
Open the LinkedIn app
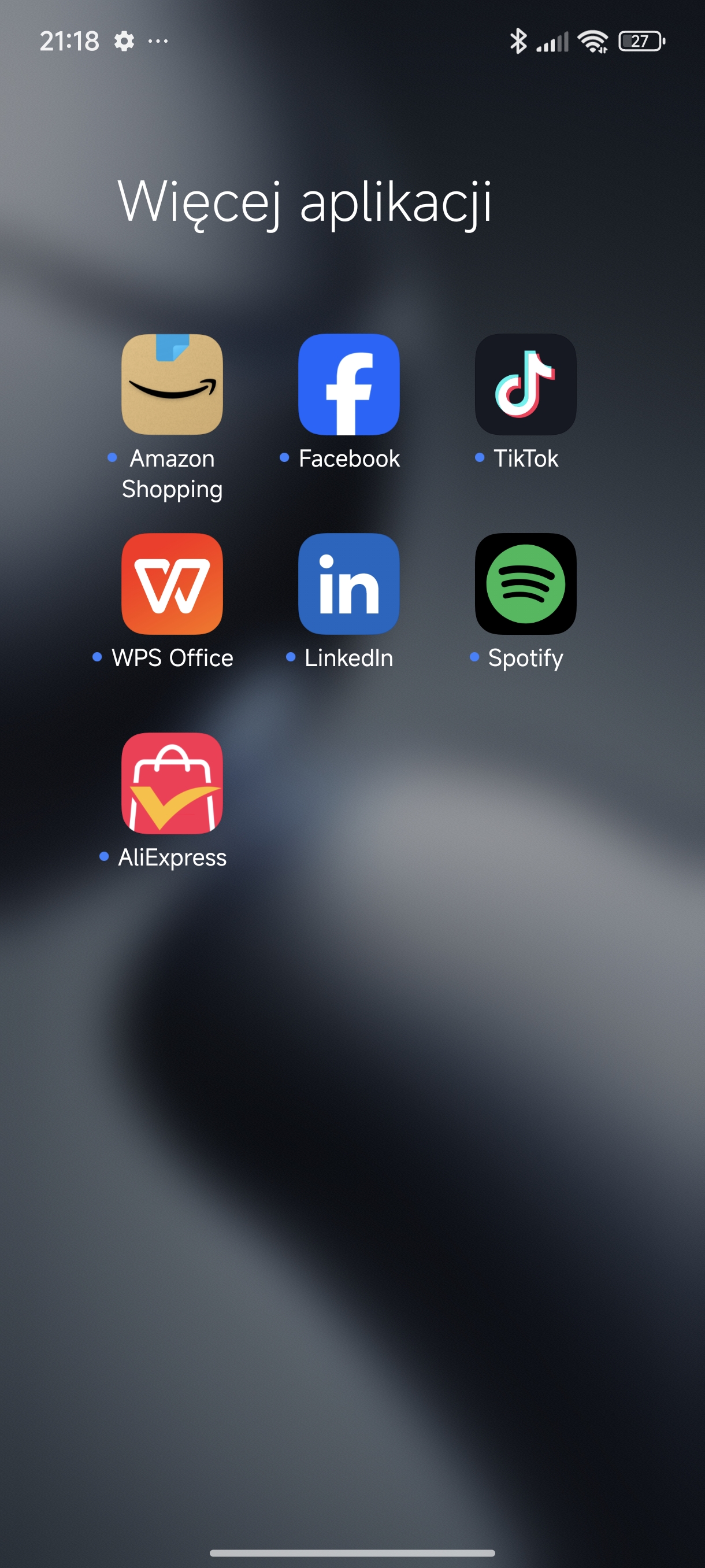coord(348,584)
